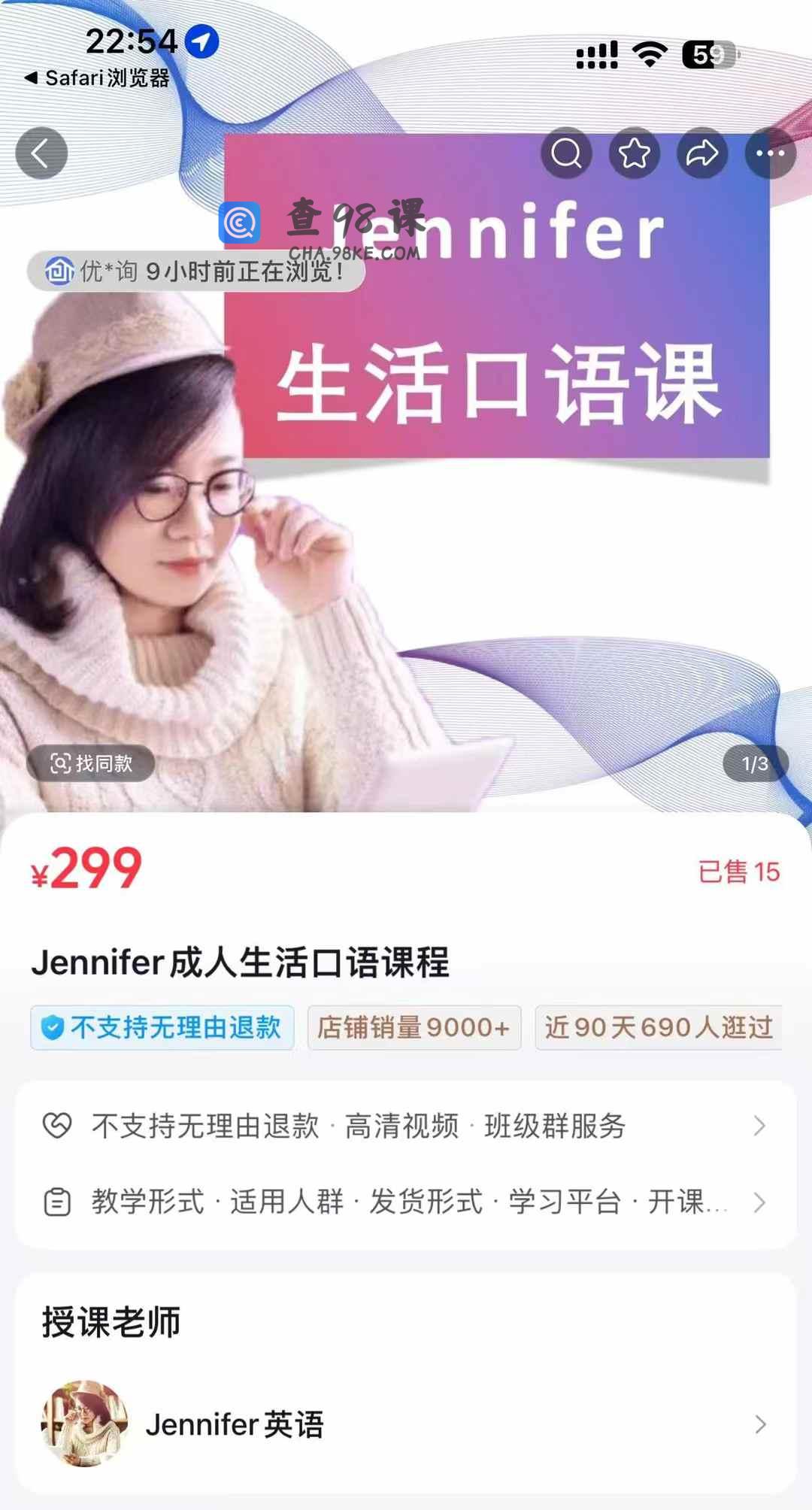Expand the 教学形式 course parameters row

click(x=406, y=1202)
